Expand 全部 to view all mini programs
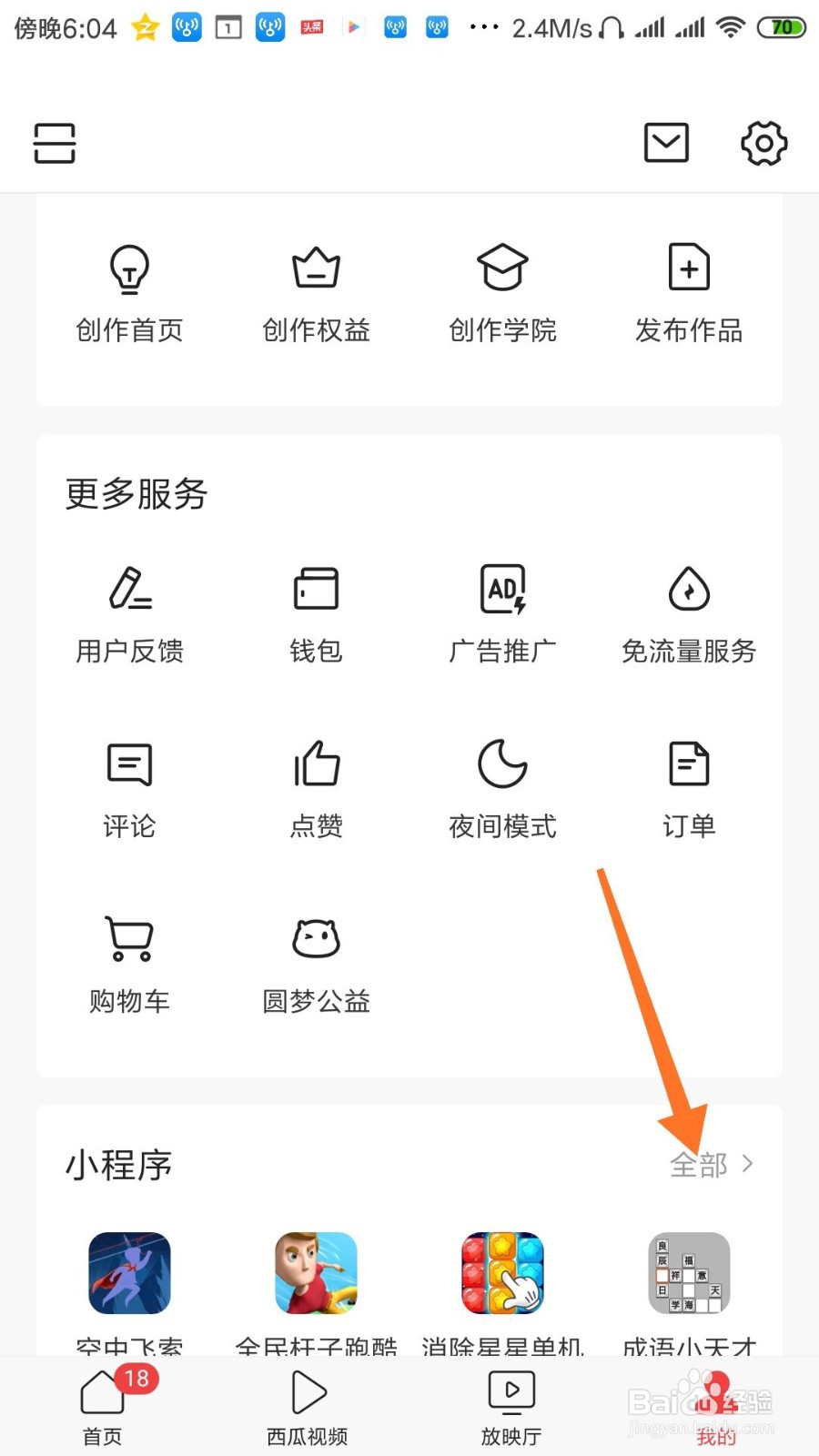 pyautogui.click(x=701, y=1165)
